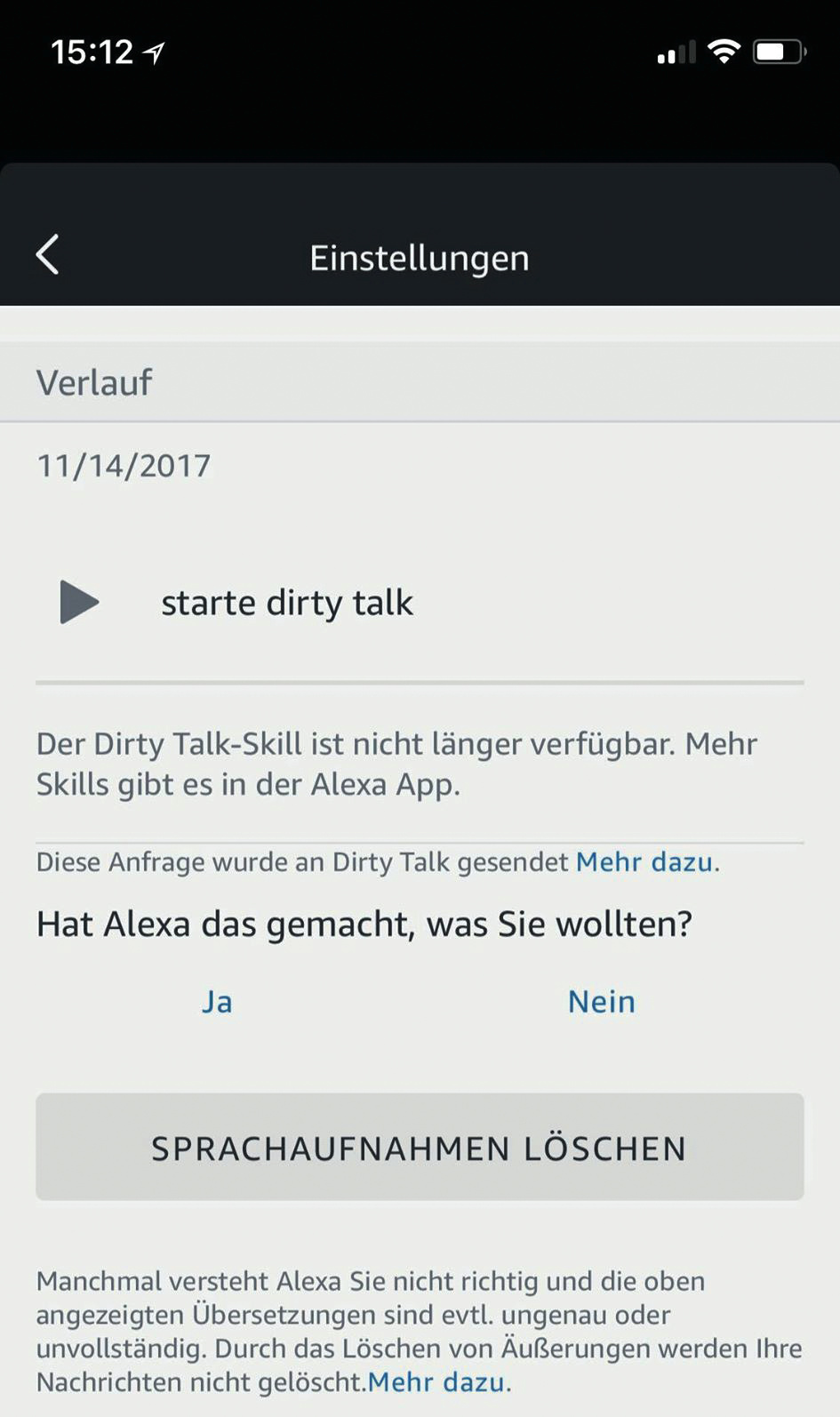The width and height of the screenshot is (840, 1417).
Task: Answer Nein to Alexa feedback
Action: pos(601,1002)
